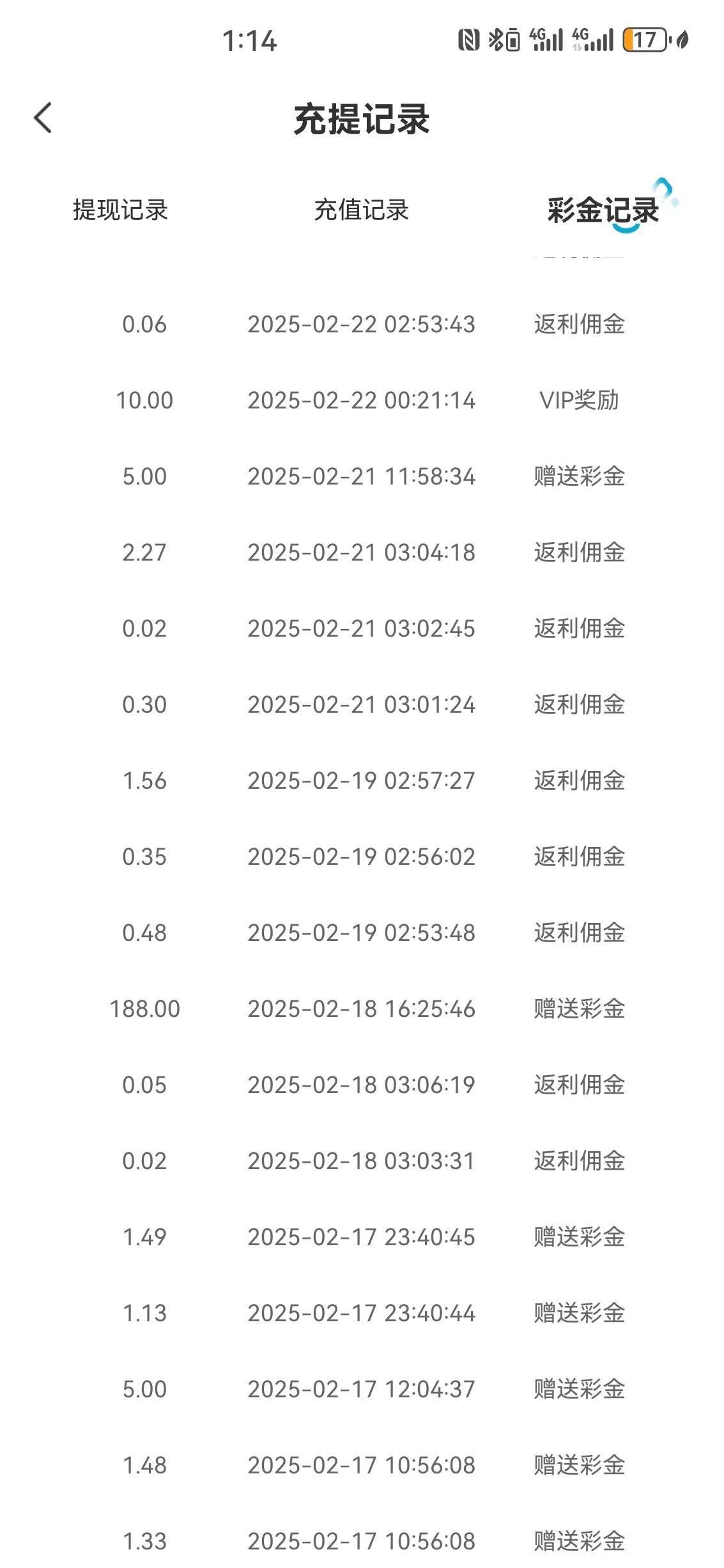Select the 彩金记录 tab
Image resolution: width=724 pixels, height=1568 pixels.
603,210
